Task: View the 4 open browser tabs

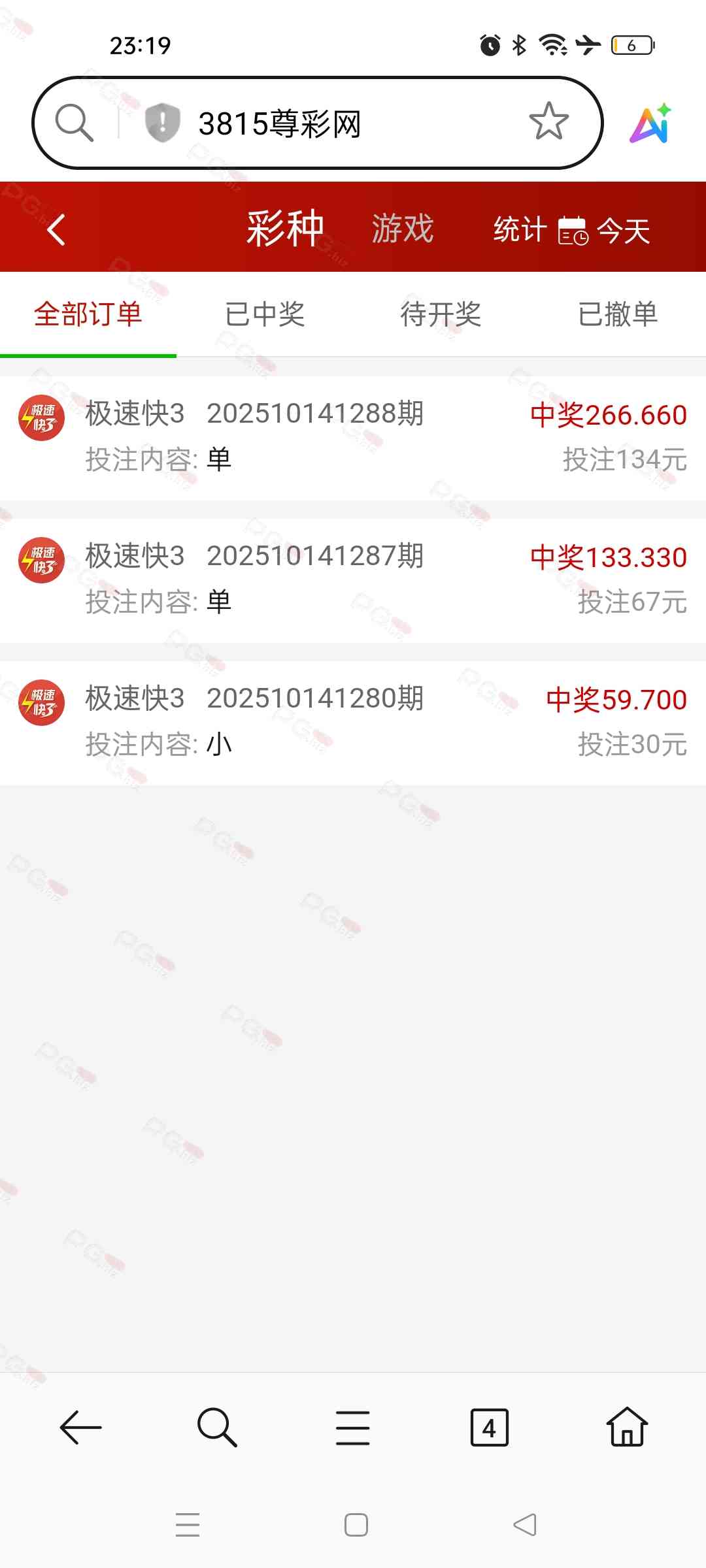Action: pyautogui.click(x=489, y=1428)
